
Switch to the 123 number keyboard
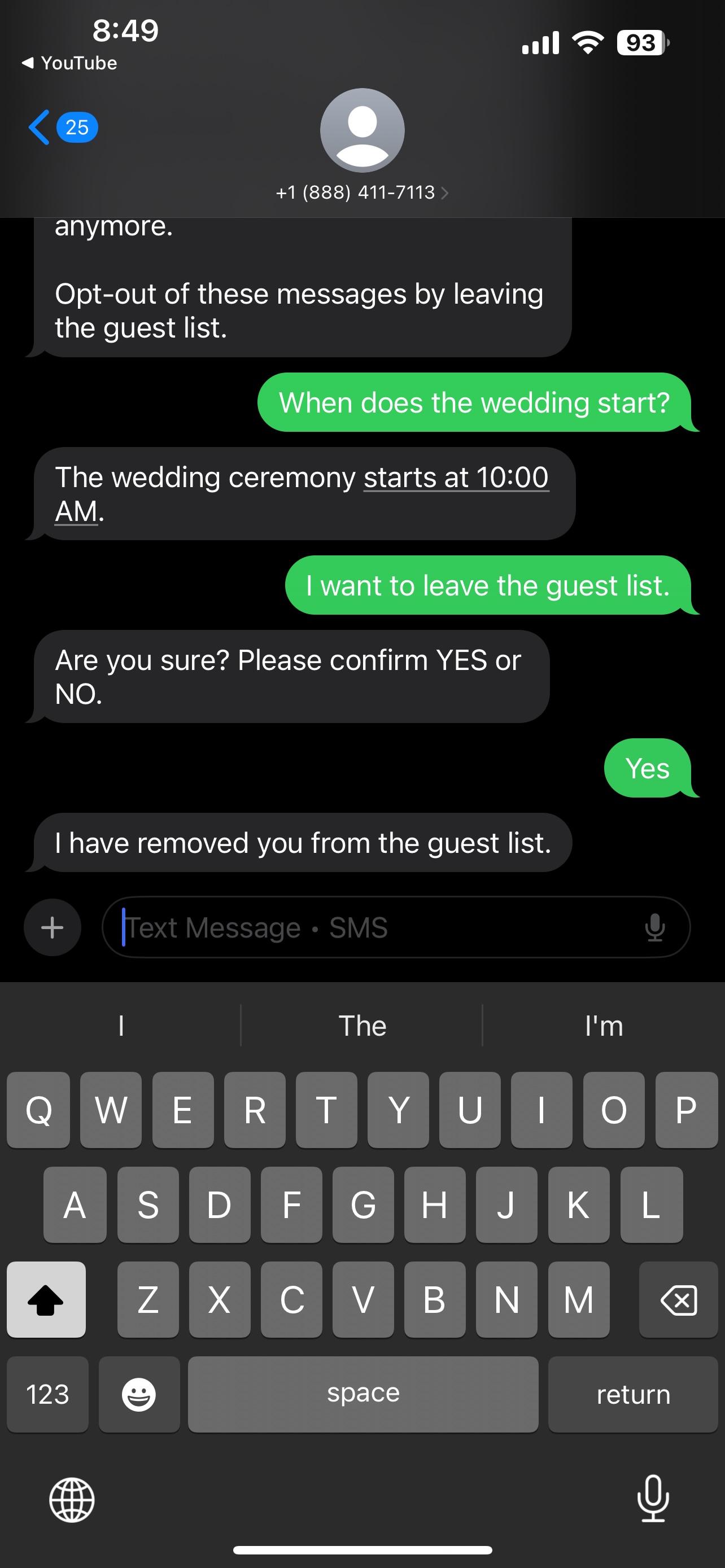(47, 1394)
